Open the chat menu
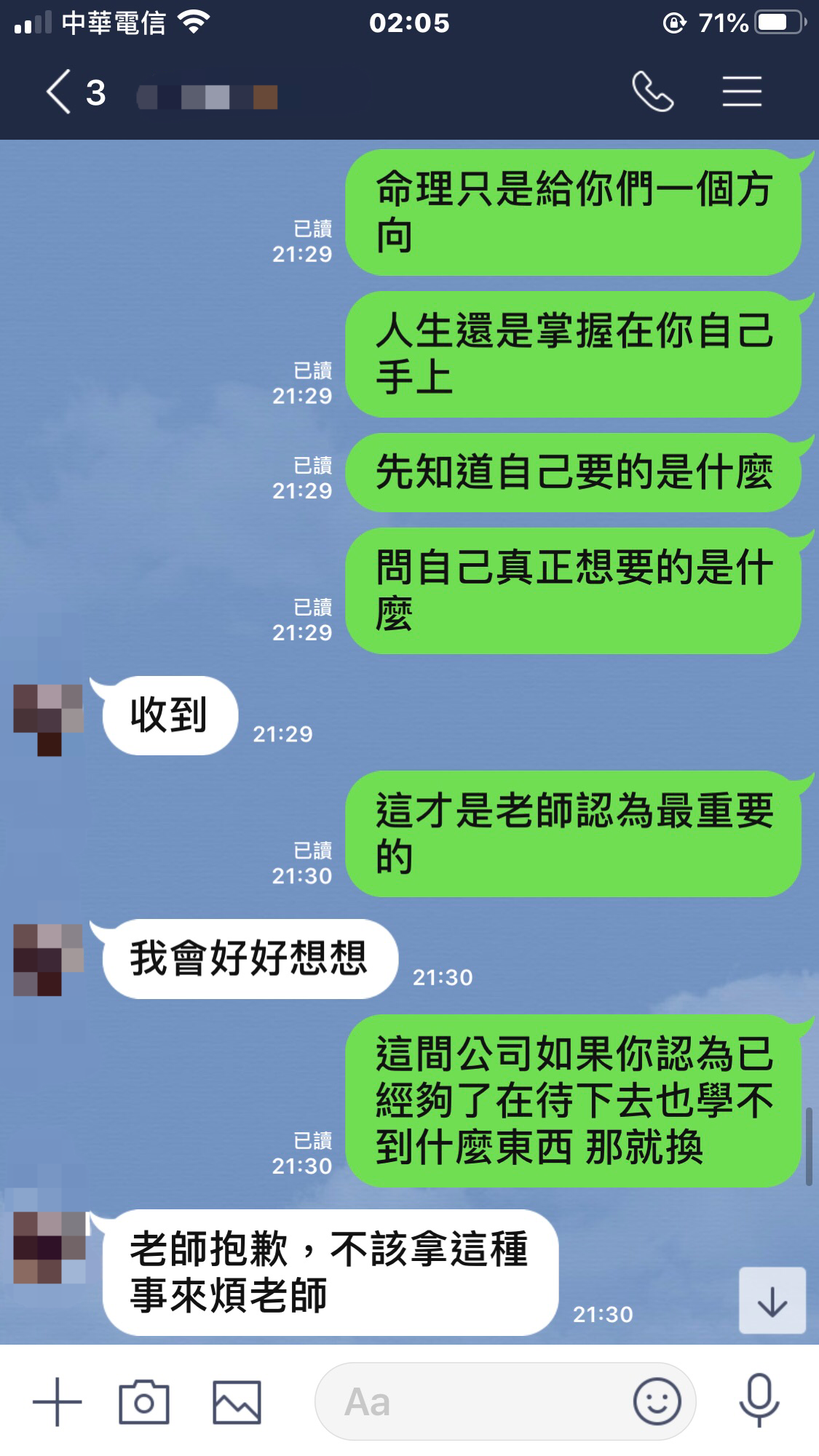Viewport: 819px width, 1456px height. coord(742,92)
